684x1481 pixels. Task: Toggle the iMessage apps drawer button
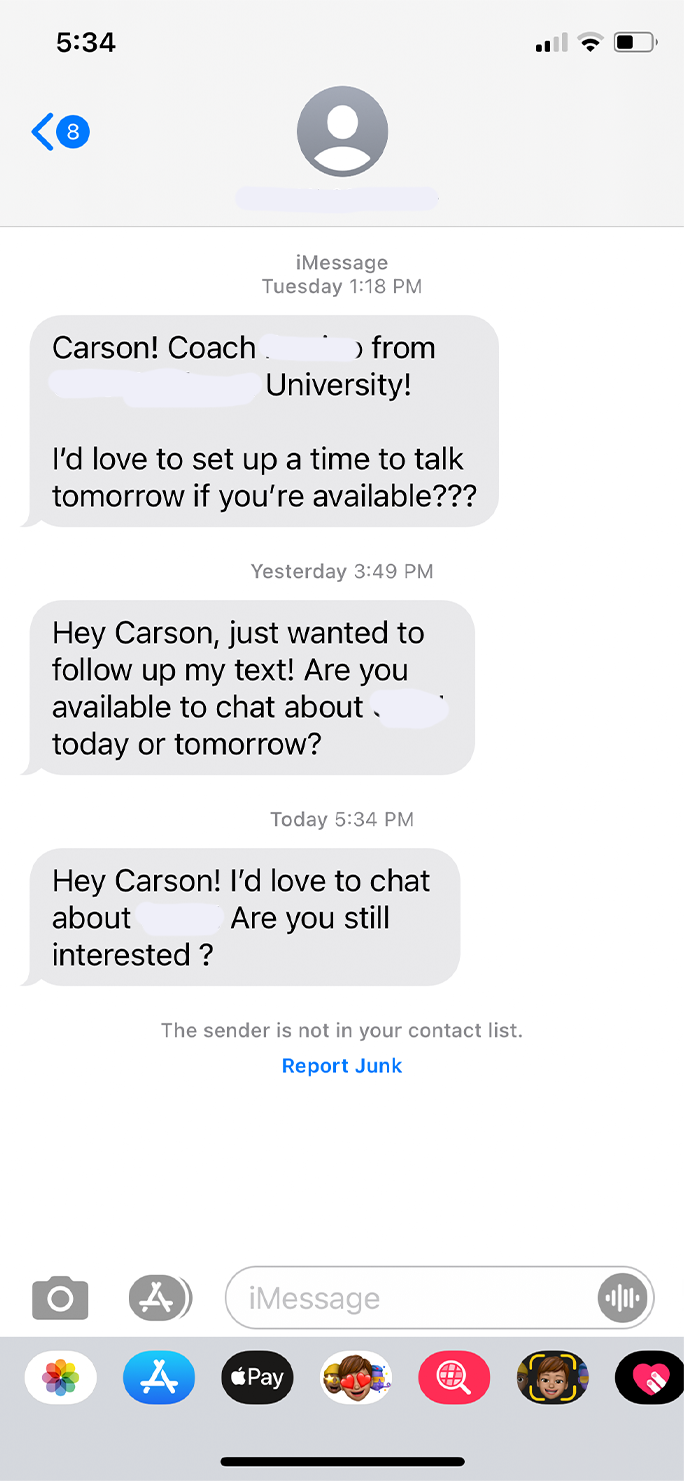[x=160, y=1298]
